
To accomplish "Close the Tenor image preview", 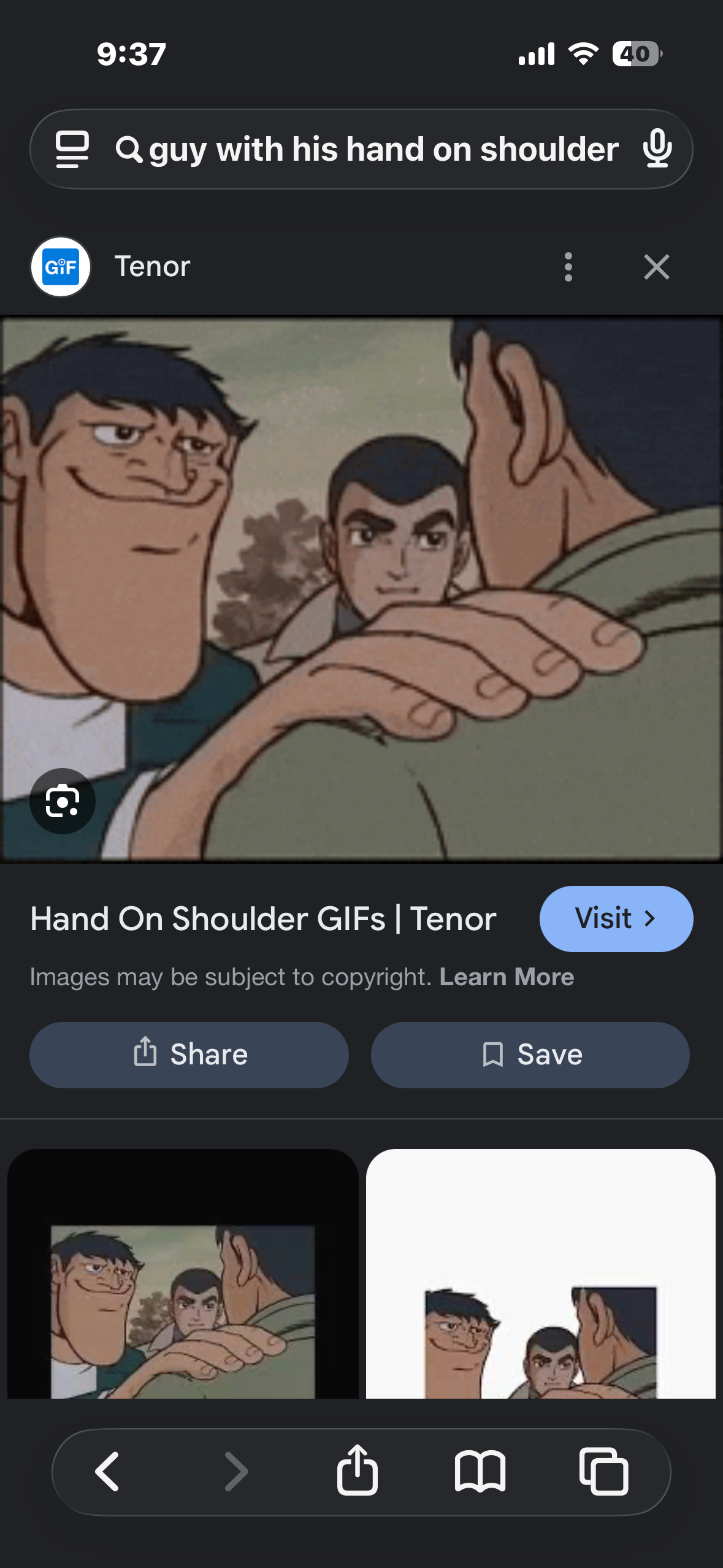I will 656,267.
